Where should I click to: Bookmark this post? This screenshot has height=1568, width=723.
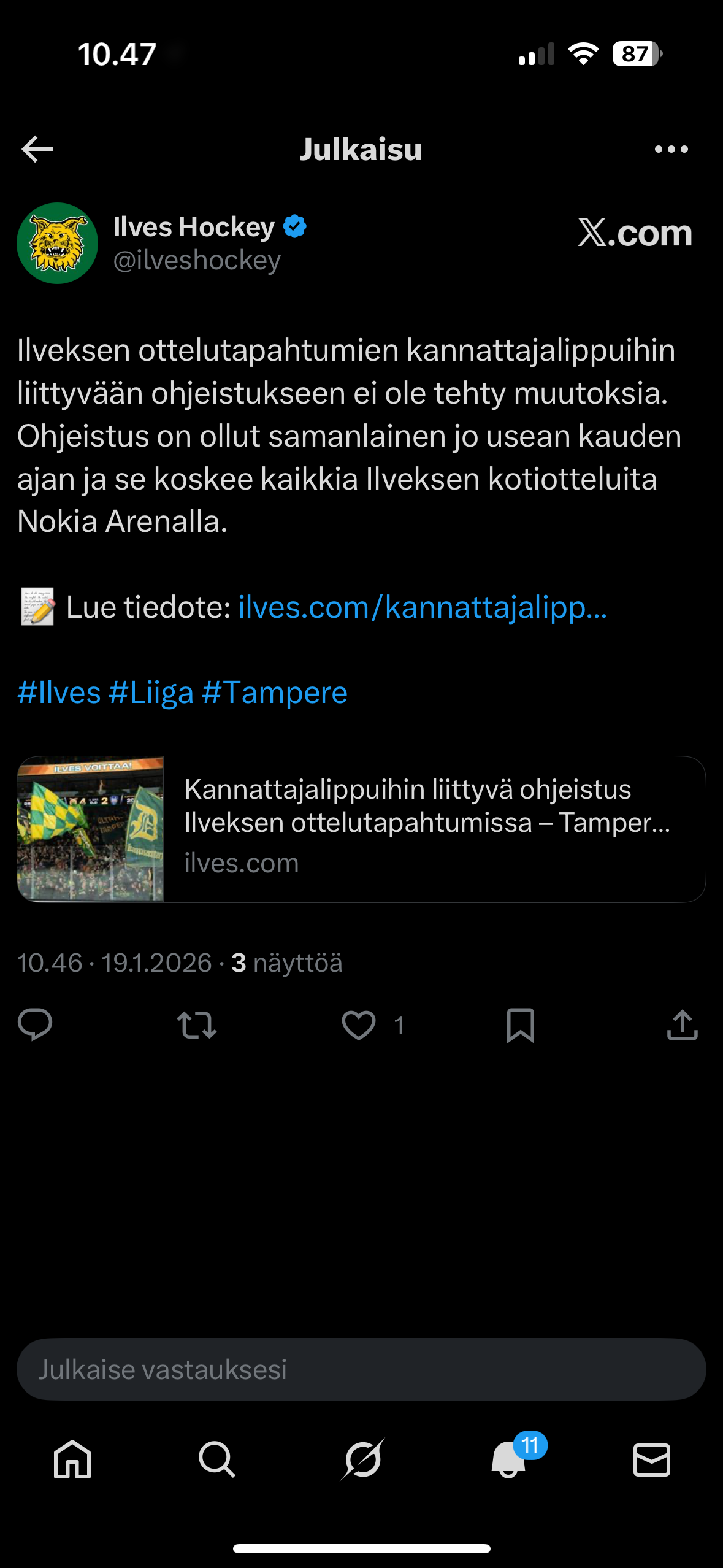pos(521,1024)
